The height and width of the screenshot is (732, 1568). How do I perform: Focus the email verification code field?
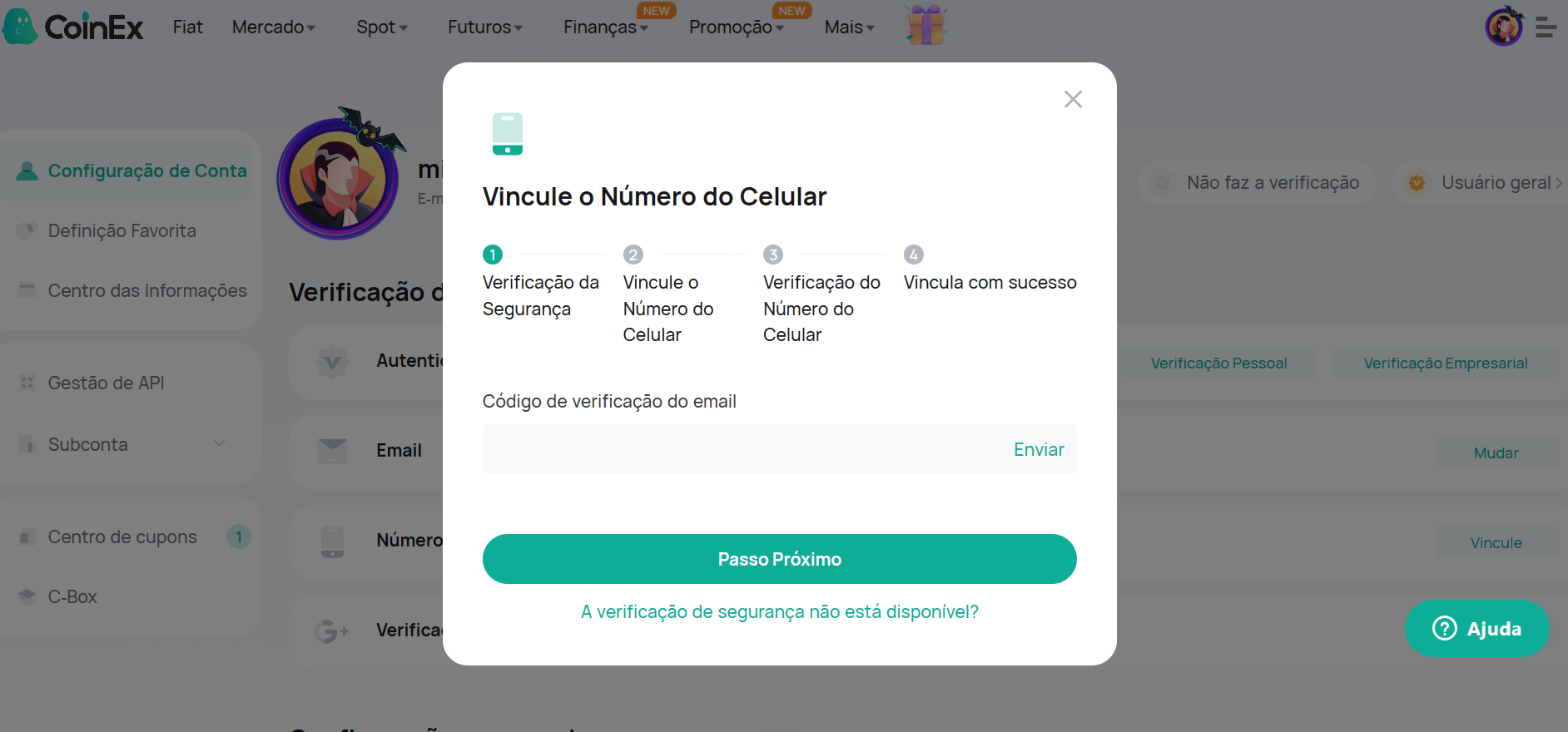point(741,450)
